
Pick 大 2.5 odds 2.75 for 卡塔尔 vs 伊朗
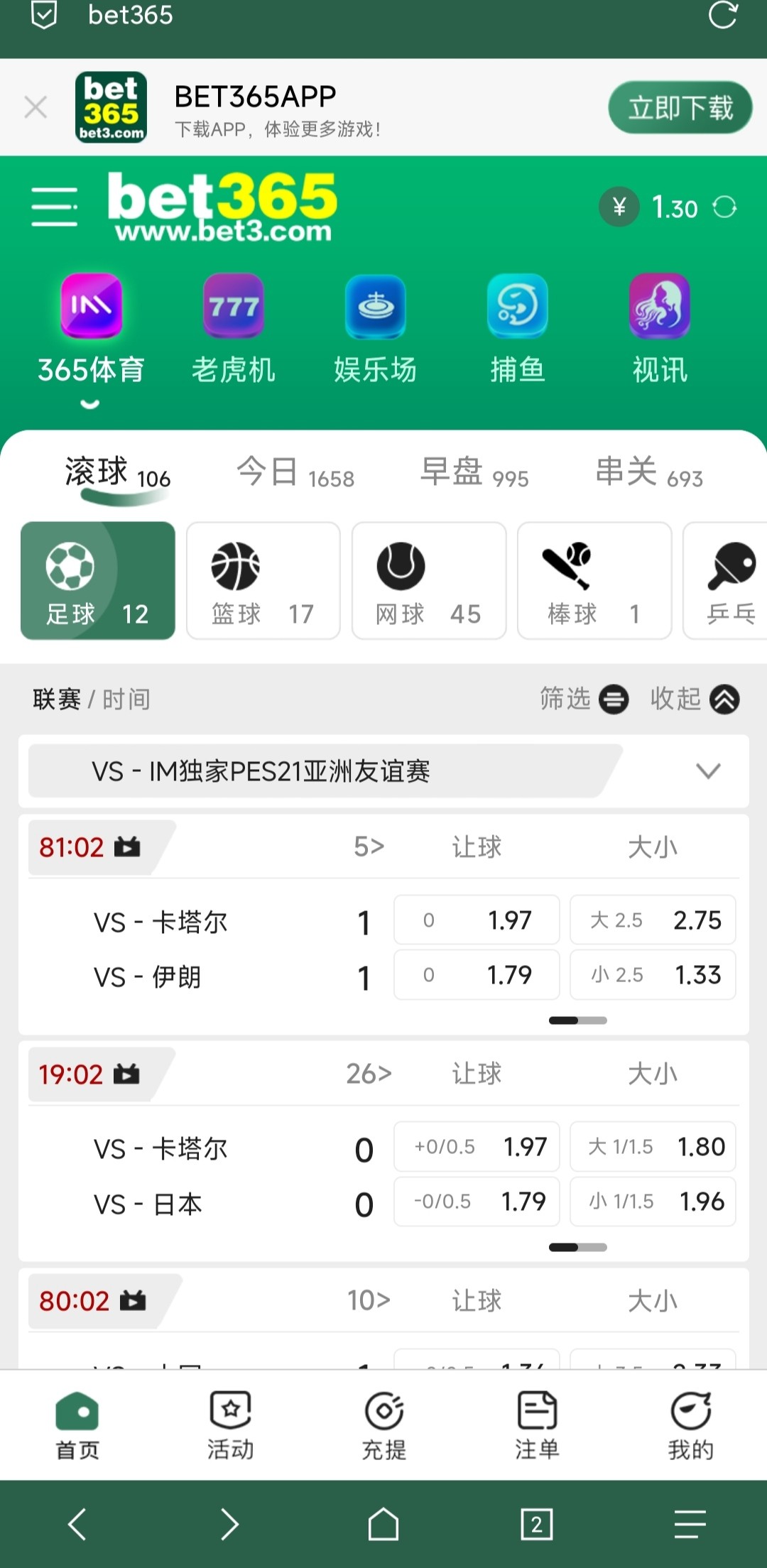pos(653,920)
